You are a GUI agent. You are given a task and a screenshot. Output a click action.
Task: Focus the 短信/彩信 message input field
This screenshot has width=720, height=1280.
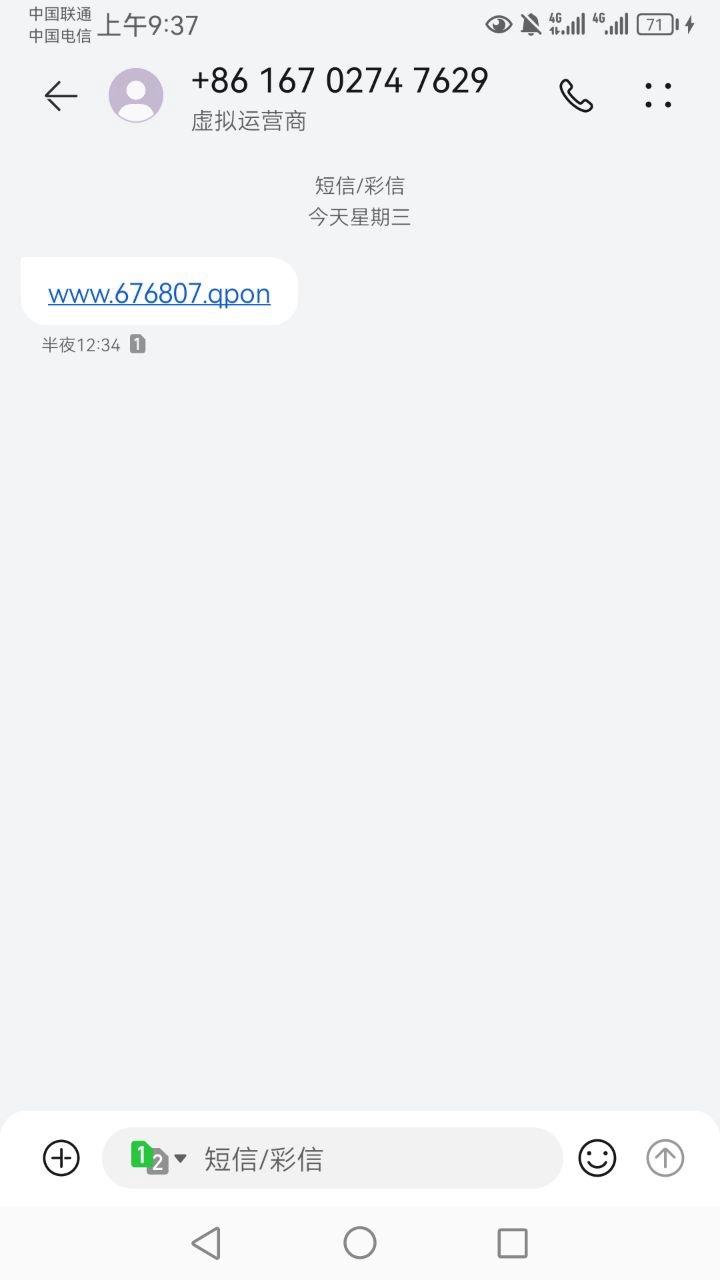coord(333,1158)
